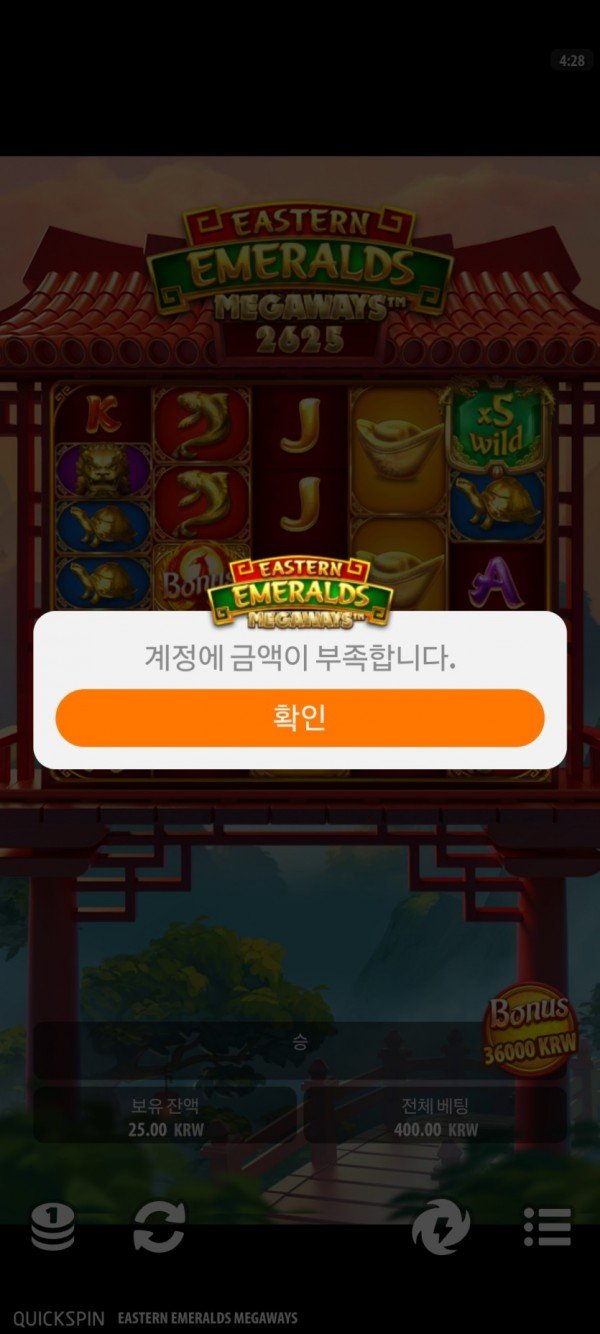Tap the spin button icon
The image size is (600, 1334).
coord(441,1227)
